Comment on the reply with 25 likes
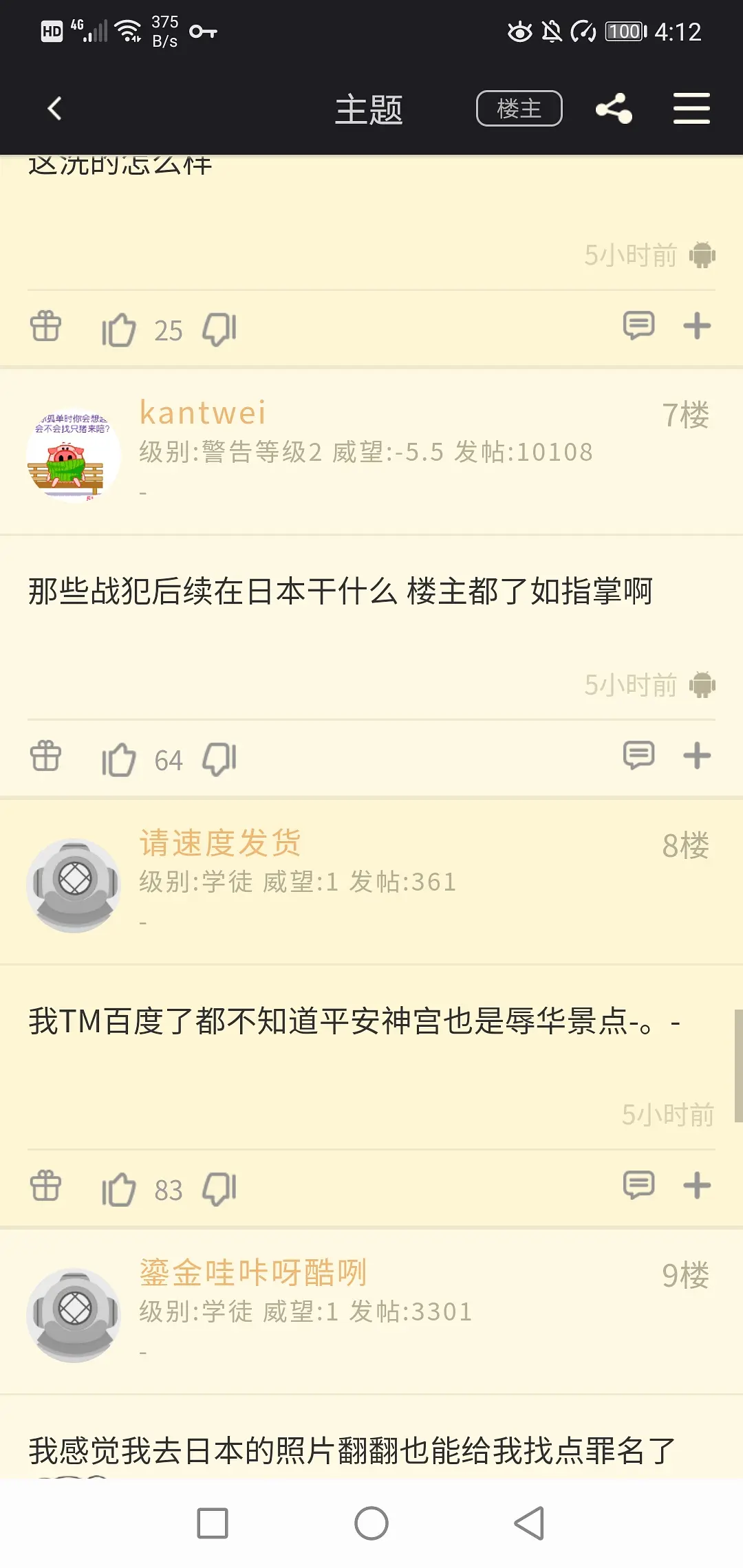Image resolution: width=743 pixels, height=1568 pixels. (638, 325)
